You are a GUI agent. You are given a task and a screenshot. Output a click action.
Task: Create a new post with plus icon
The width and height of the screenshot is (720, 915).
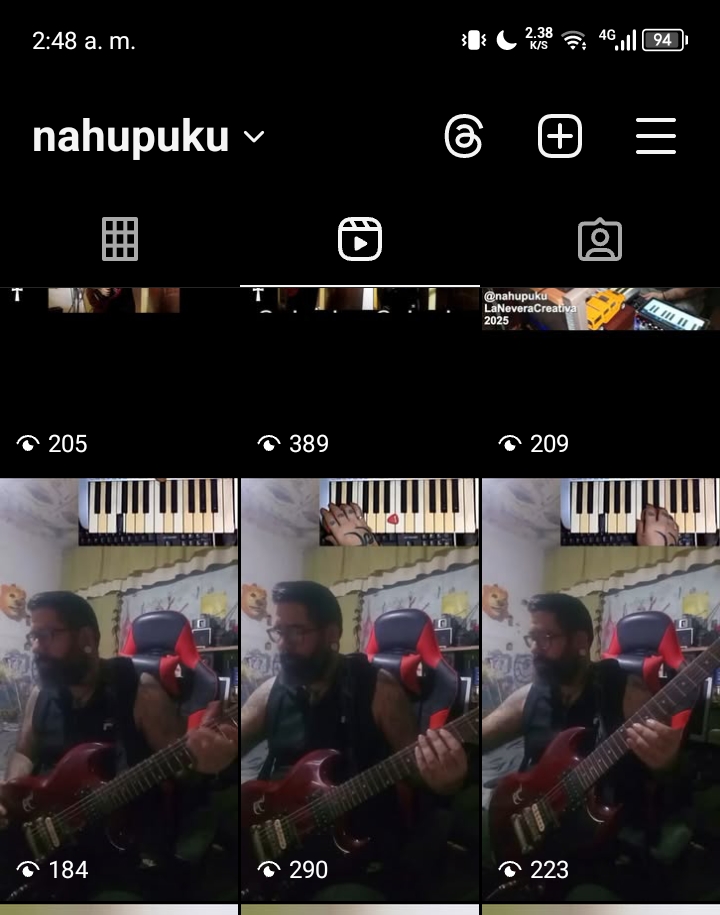pyautogui.click(x=560, y=137)
